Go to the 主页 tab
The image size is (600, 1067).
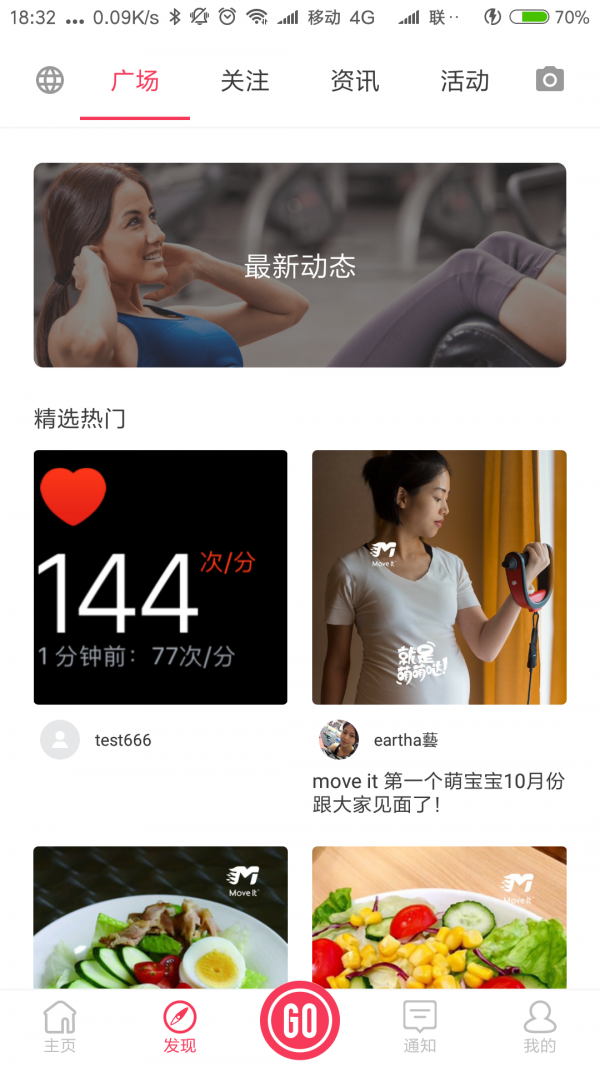60,1027
